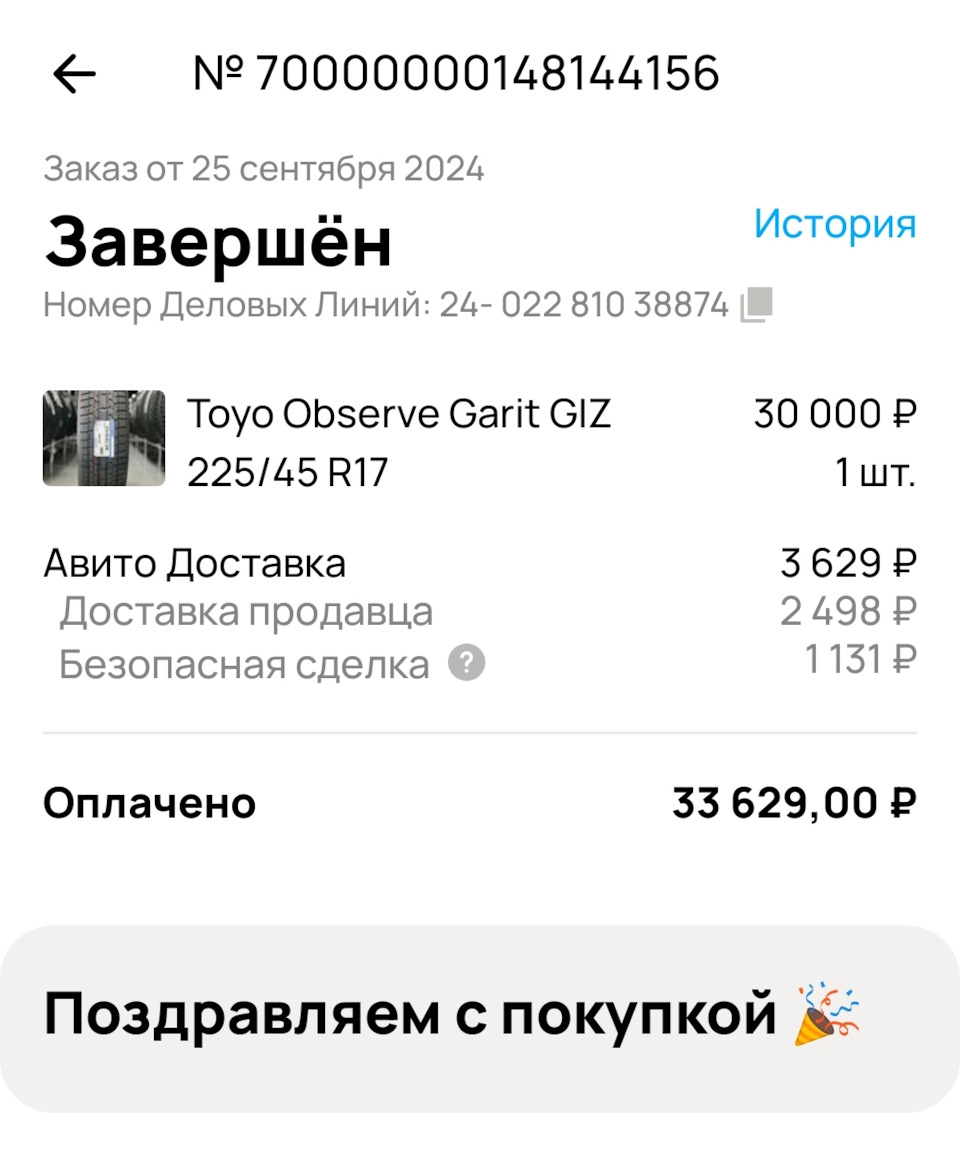Open the История order history link
The height and width of the screenshot is (1160, 960).
click(x=834, y=224)
